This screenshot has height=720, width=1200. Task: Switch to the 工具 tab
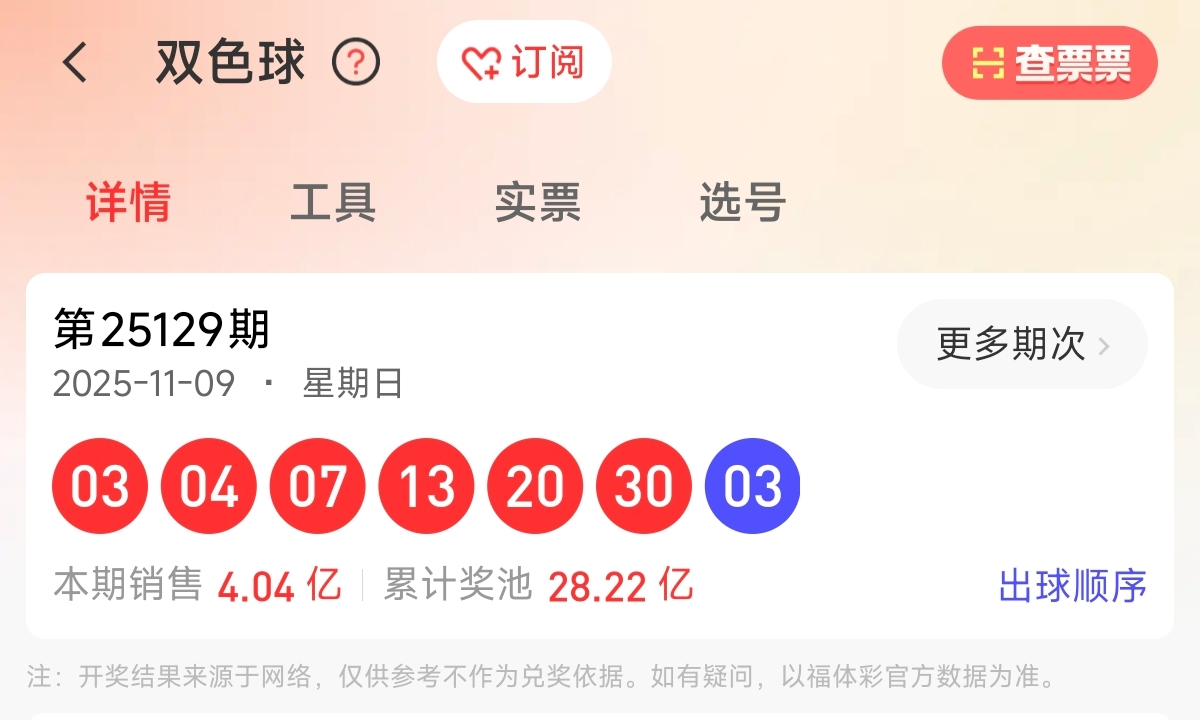333,202
